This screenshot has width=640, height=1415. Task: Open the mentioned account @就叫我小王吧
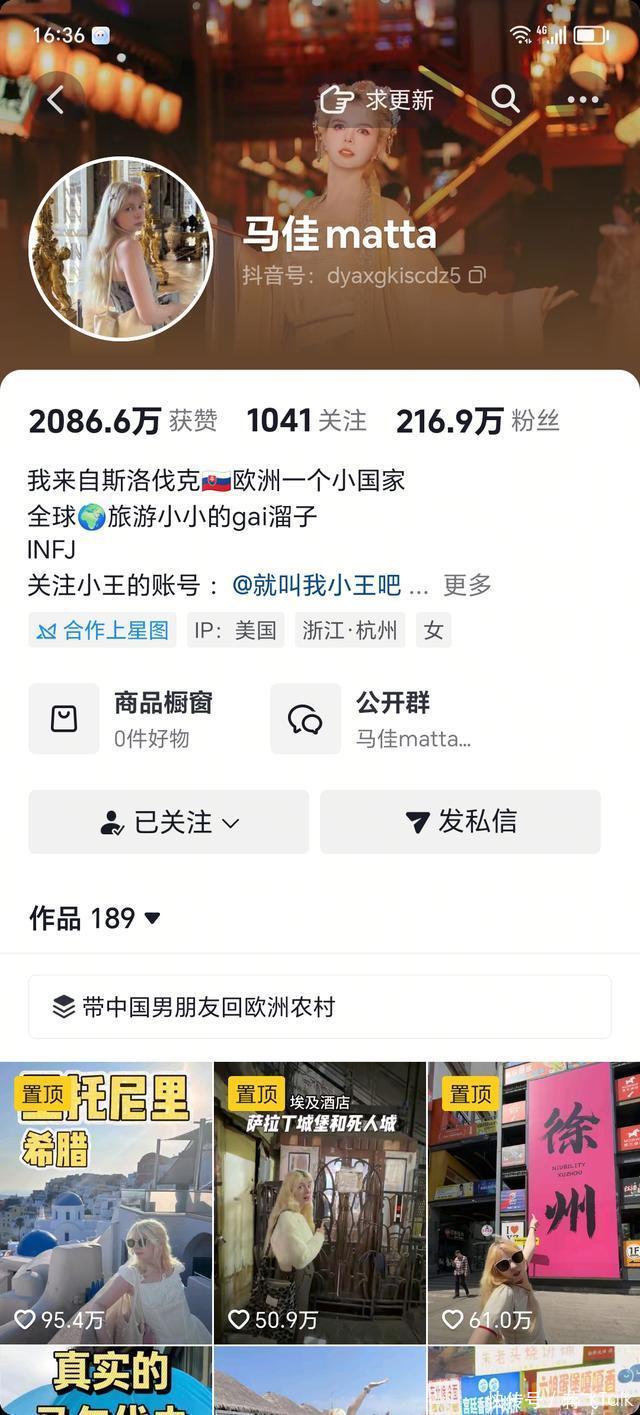coord(316,584)
